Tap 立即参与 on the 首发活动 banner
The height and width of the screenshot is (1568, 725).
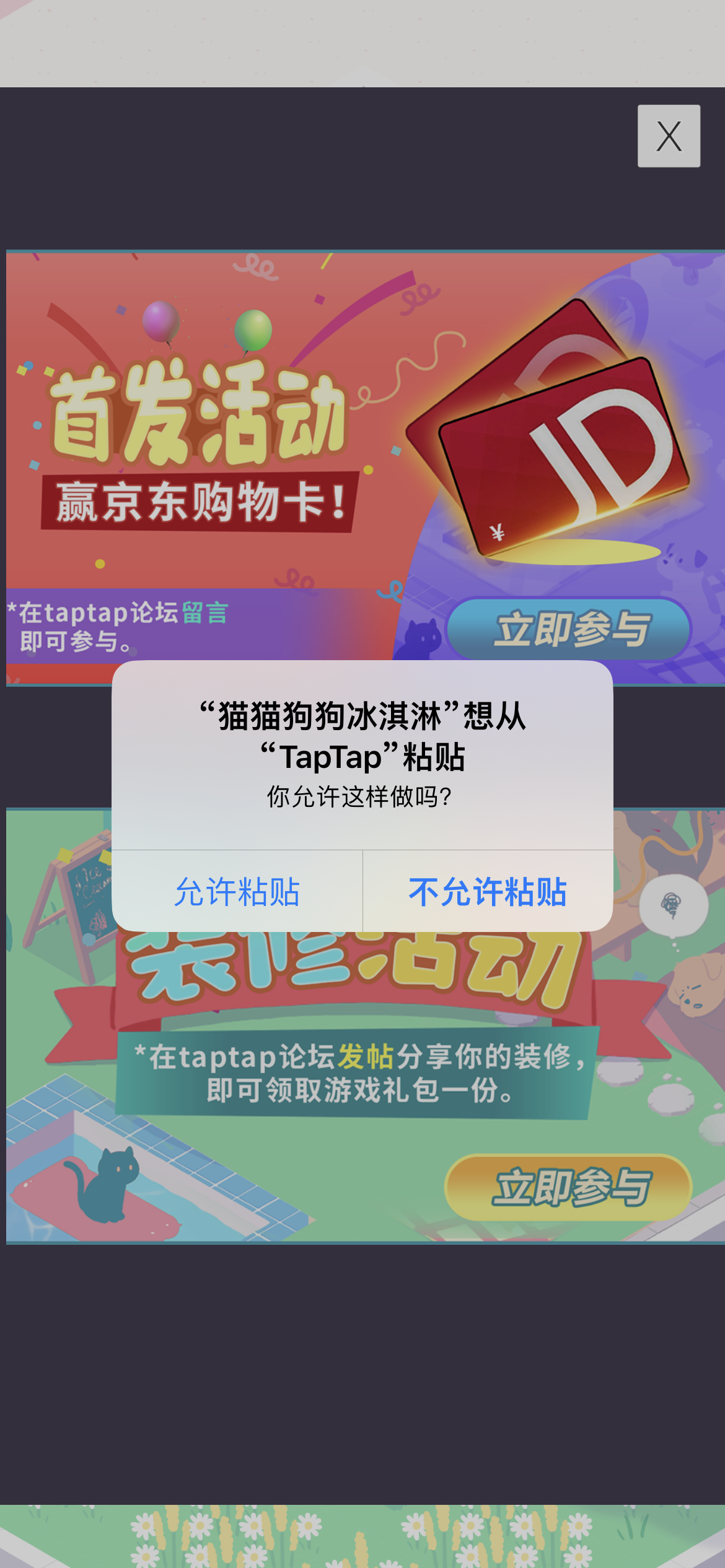pos(573,627)
